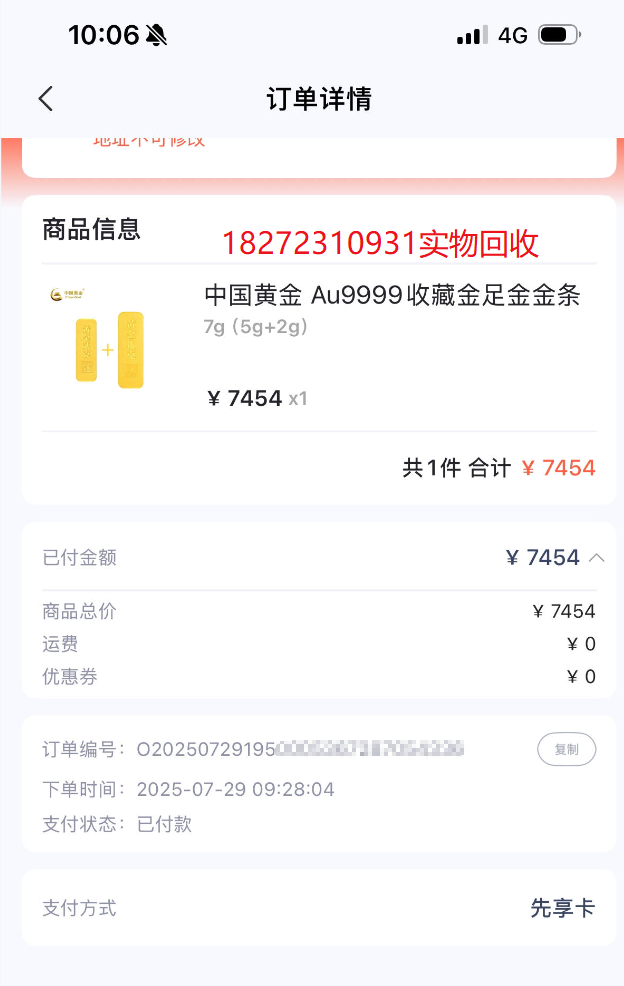The width and height of the screenshot is (624, 986).
Task: Open the China Gold bar product
Action: click(x=392, y=296)
